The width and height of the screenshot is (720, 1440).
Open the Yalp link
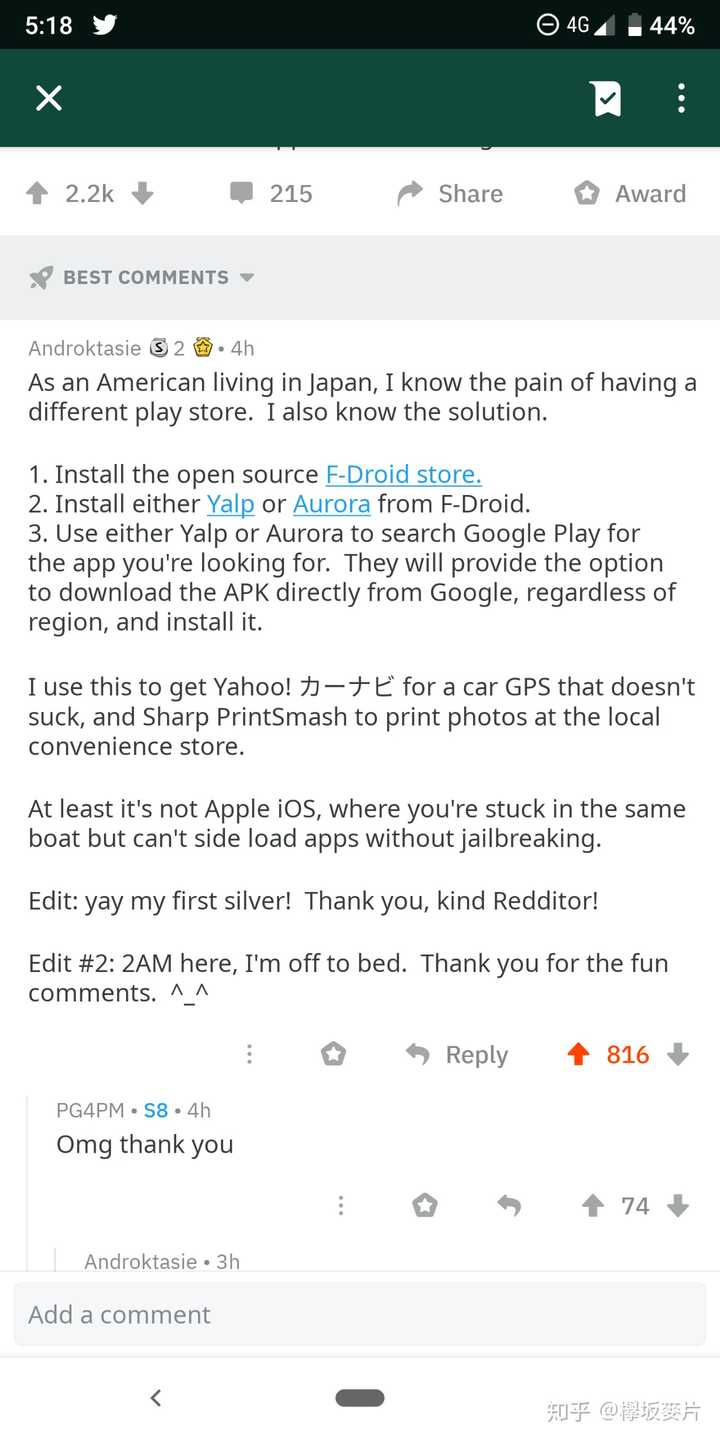pyautogui.click(x=230, y=504)
